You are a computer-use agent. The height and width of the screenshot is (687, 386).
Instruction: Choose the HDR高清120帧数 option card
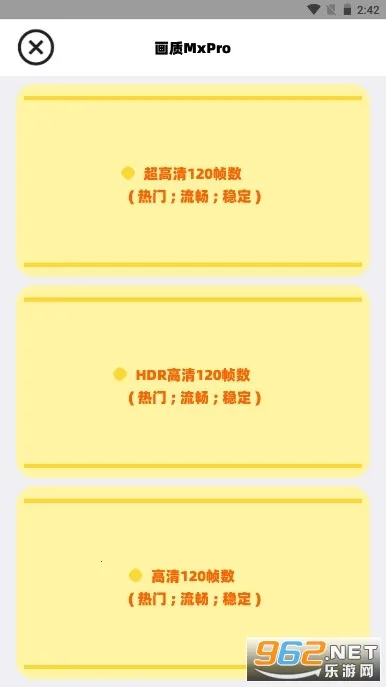click(193, 382)
